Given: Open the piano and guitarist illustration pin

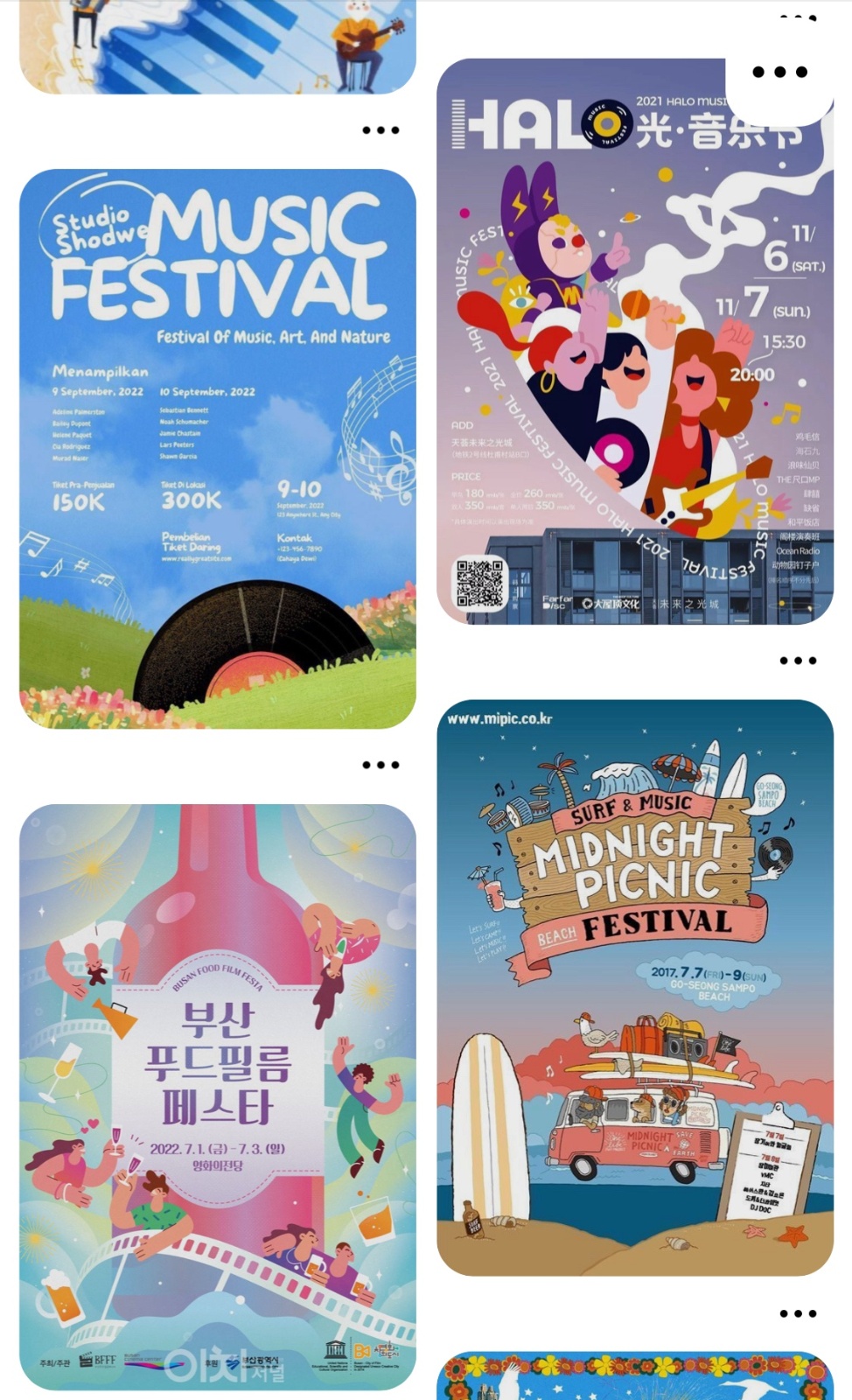Looking at the screenshot, I should [217, 45].
